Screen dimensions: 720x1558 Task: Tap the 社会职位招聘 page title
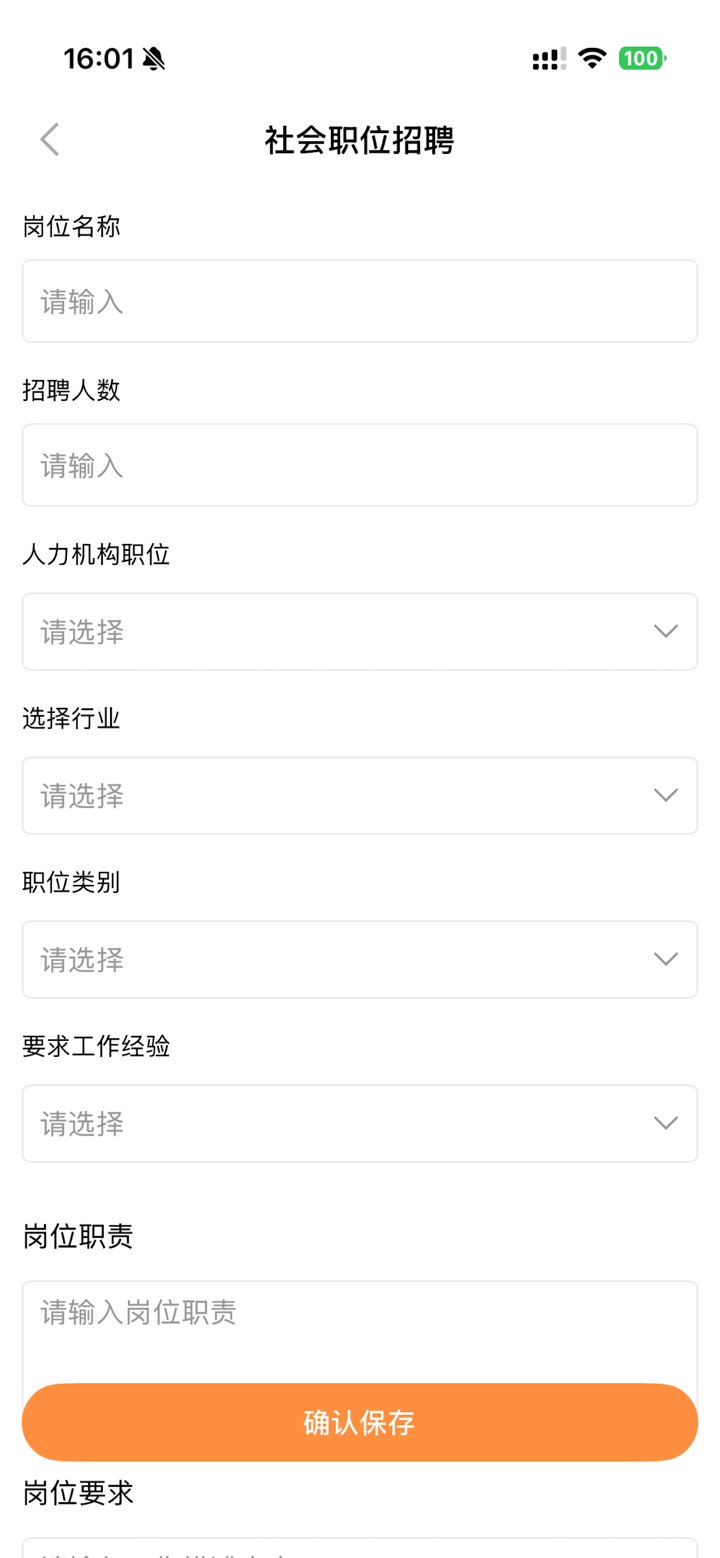(x=359, y=141)
